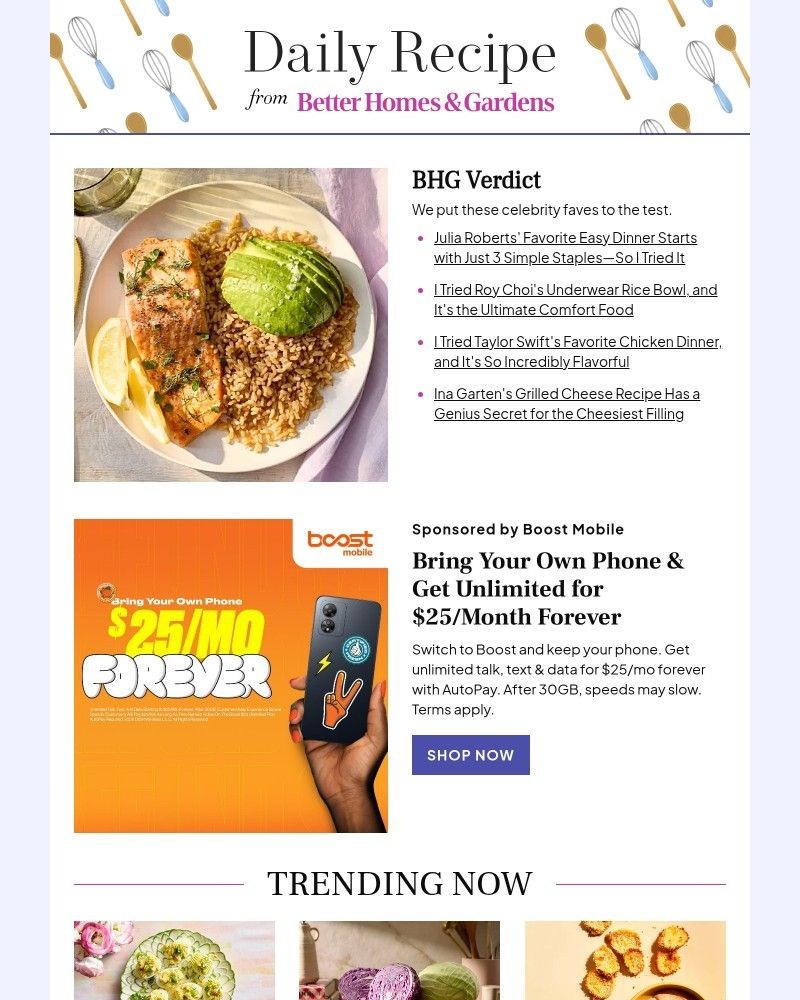The image size is (800, 1000).
Task: Click the TRENDING NOW section heading
Action: click(398, 884)
